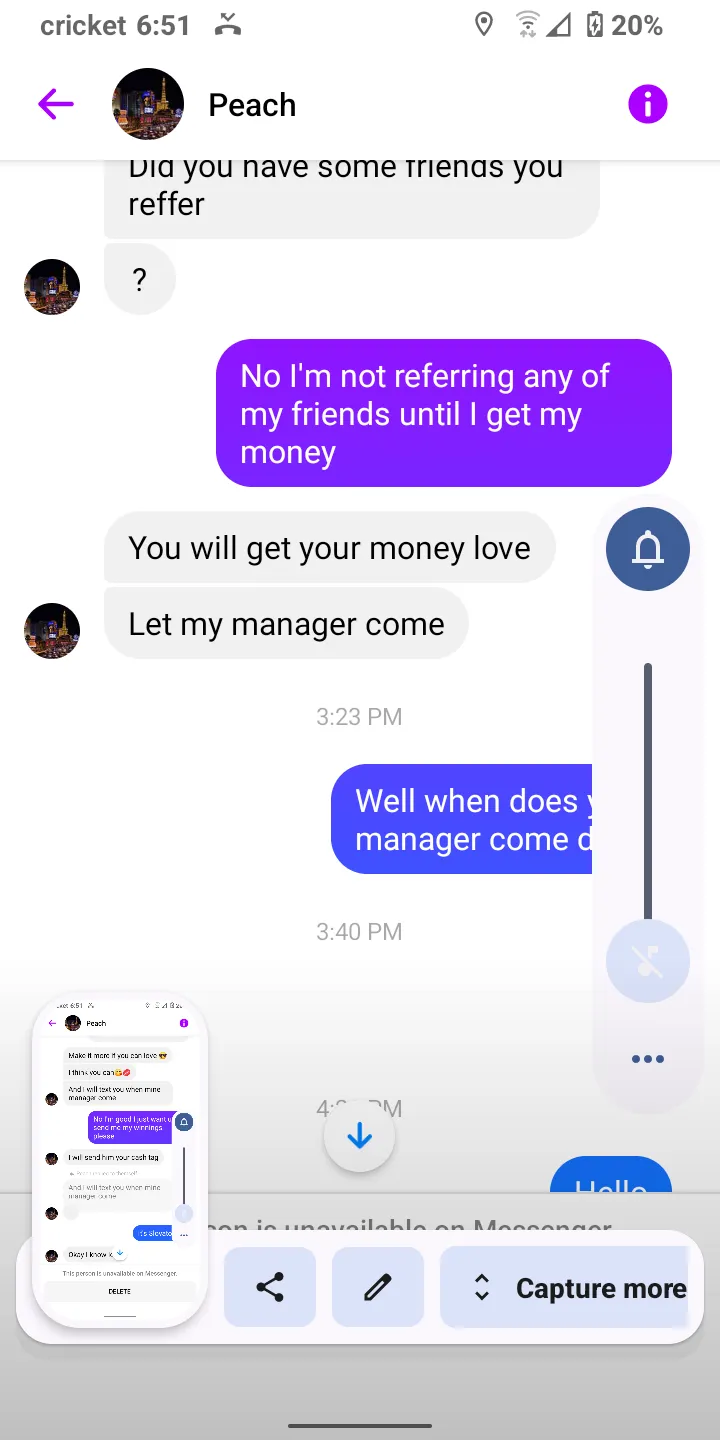Open the screenshot preview thumbnail
This screenshot has width=720, height=1440.
click(120, 1161)
